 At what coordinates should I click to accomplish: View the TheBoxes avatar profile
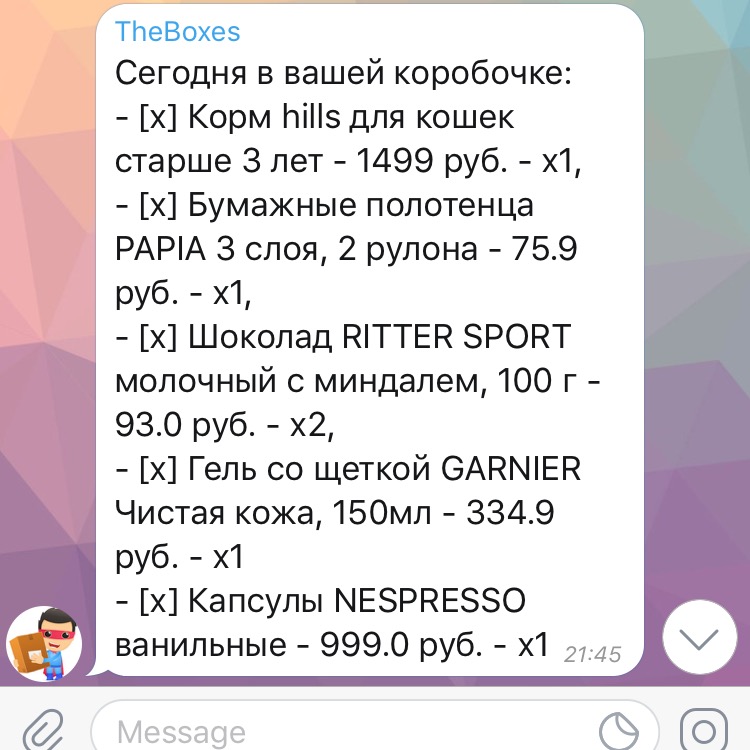tap(45, 642)
